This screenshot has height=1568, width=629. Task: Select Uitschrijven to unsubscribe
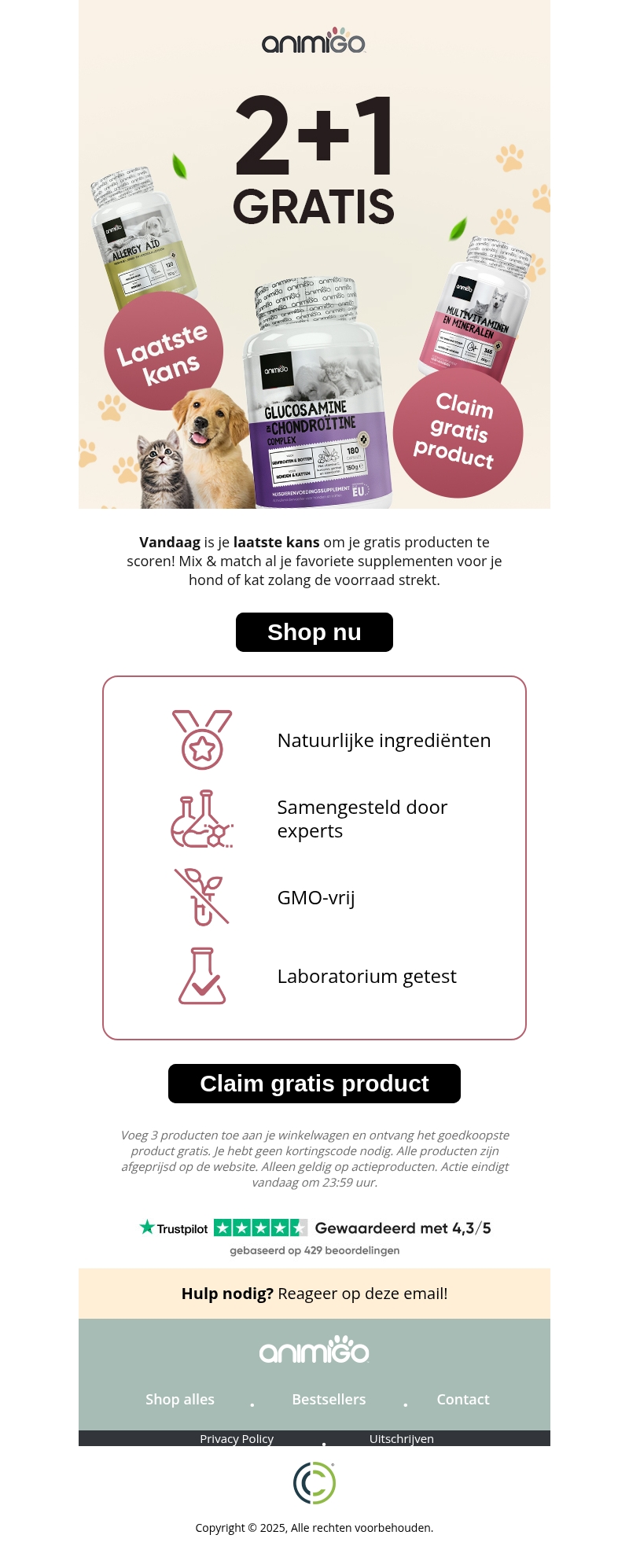coord(401,1439)
